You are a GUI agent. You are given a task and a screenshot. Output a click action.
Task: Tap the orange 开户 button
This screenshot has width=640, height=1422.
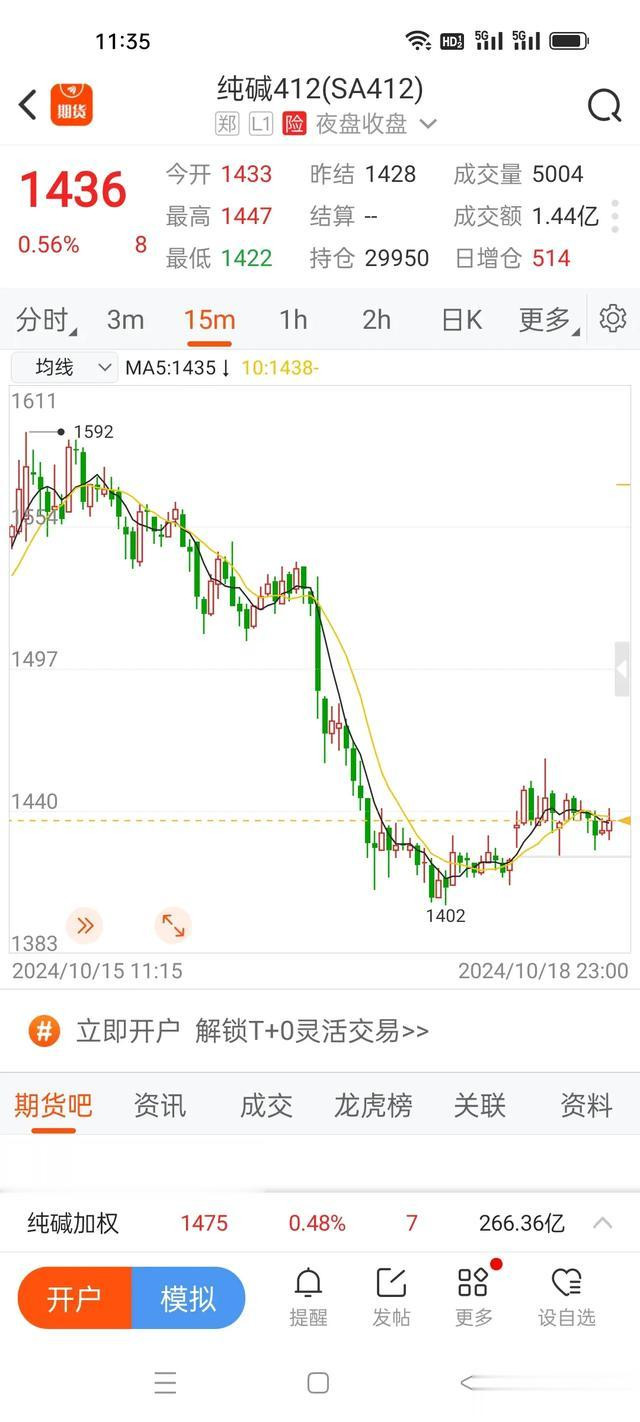tap(75, 1298)
